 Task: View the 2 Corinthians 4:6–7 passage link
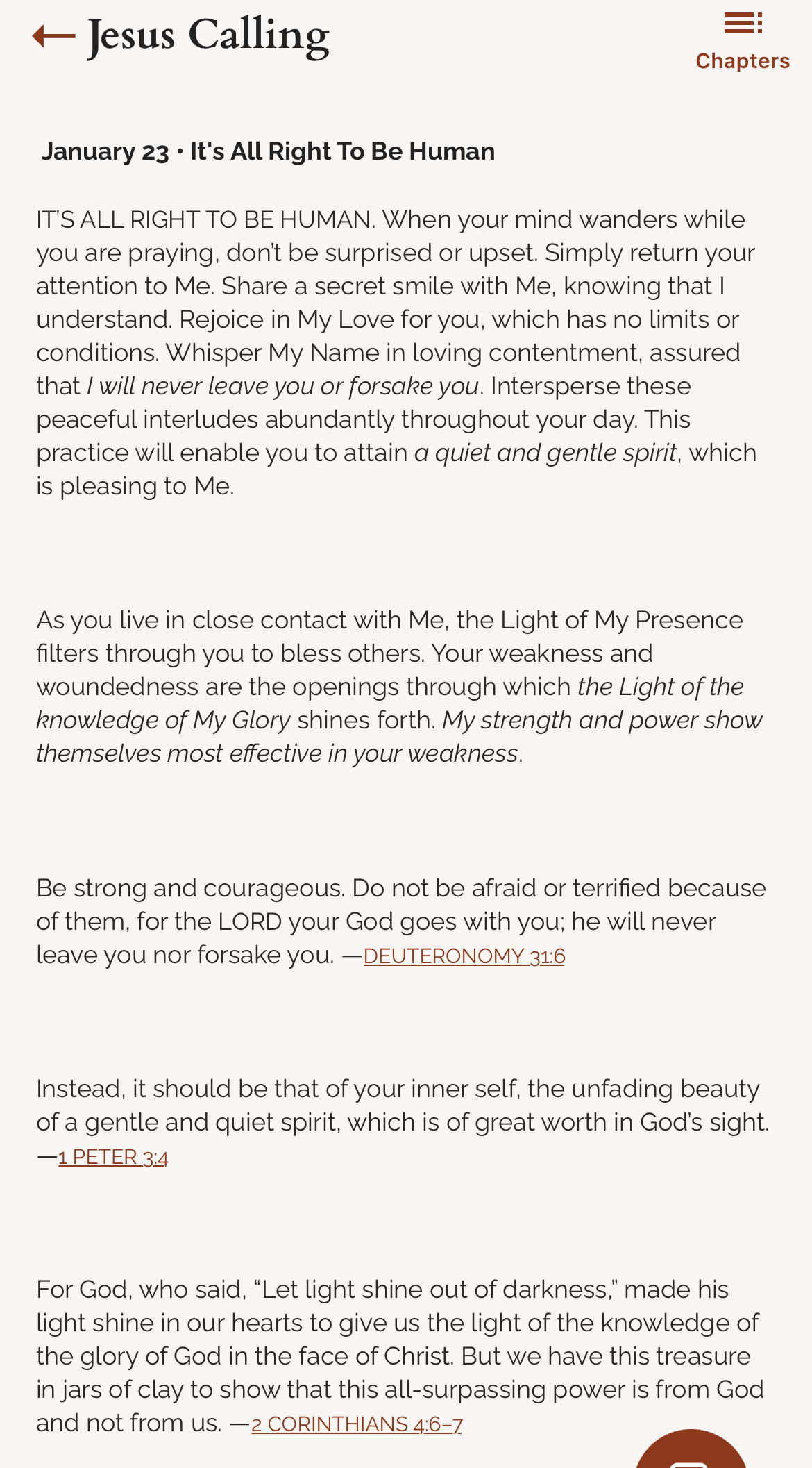(x=357, y=1424)
